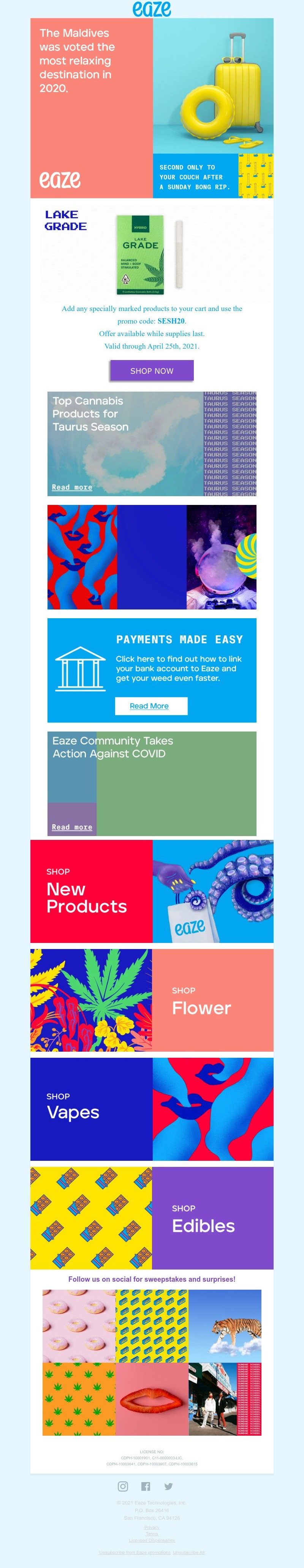Open the Privacy link
The width and height of the screenshot is (304, 1568).
tap(152, 1527)
